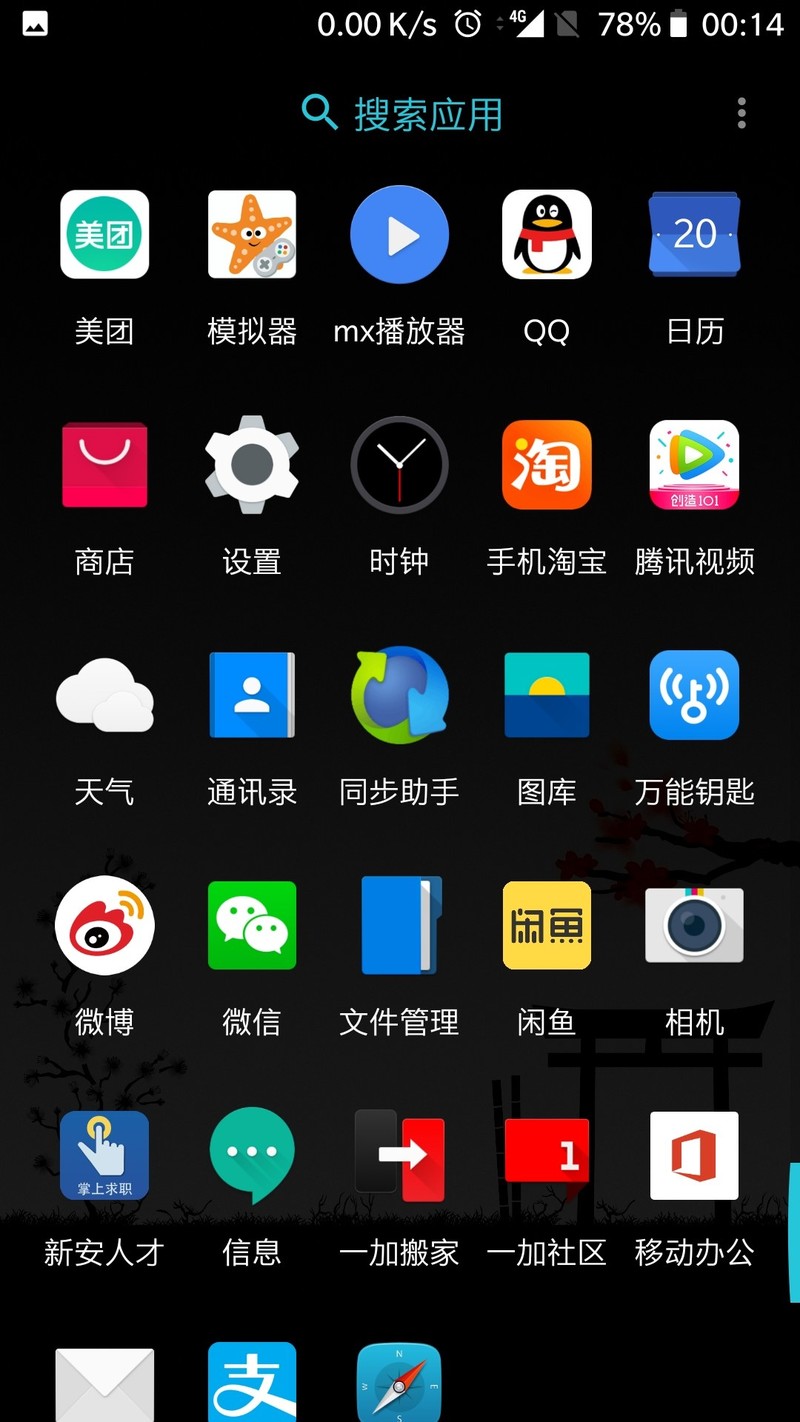Open the 微博 (Weibo) app

coord(105,925)
